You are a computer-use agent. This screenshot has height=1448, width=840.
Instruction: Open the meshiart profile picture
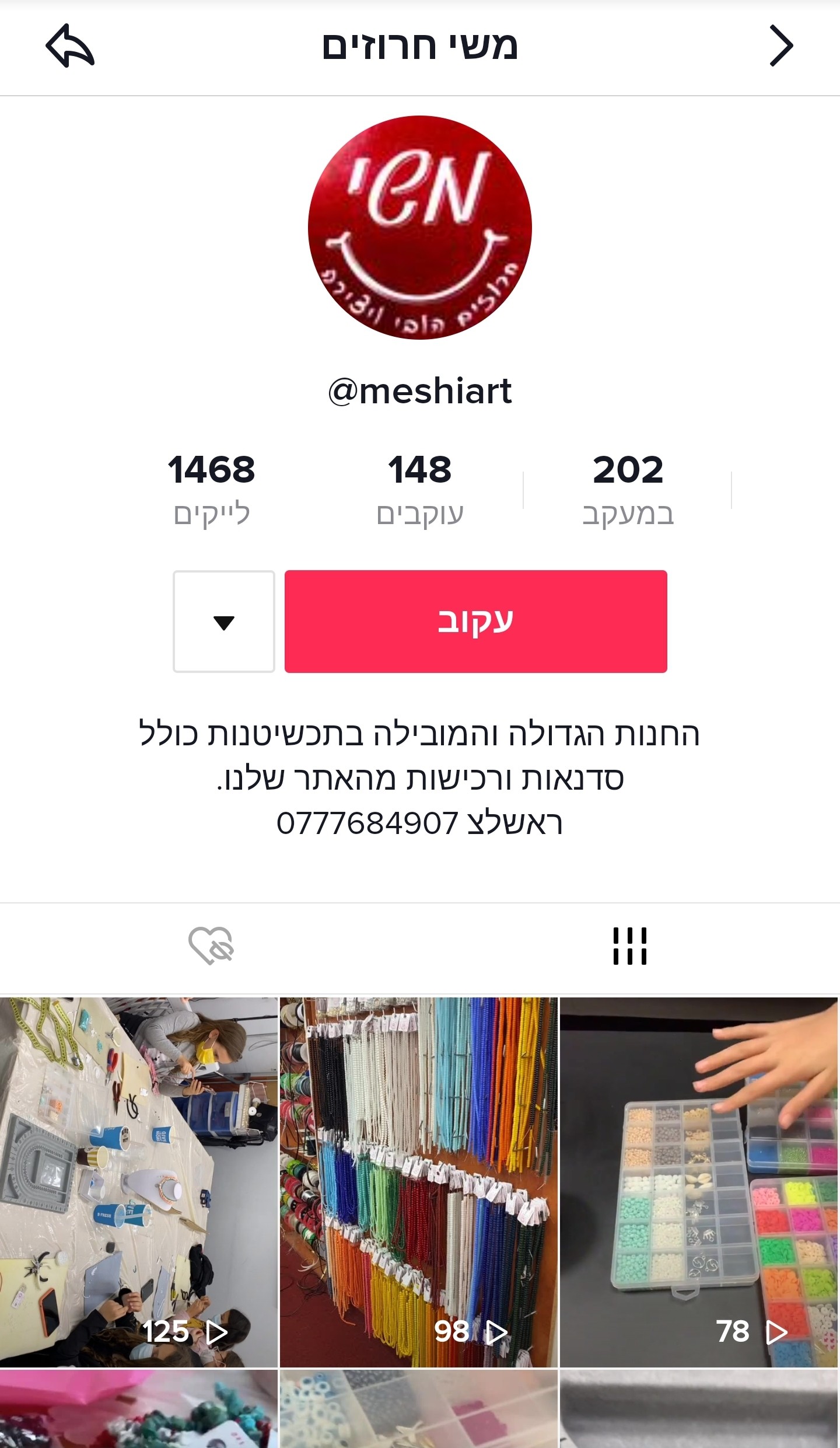point(419,227)
